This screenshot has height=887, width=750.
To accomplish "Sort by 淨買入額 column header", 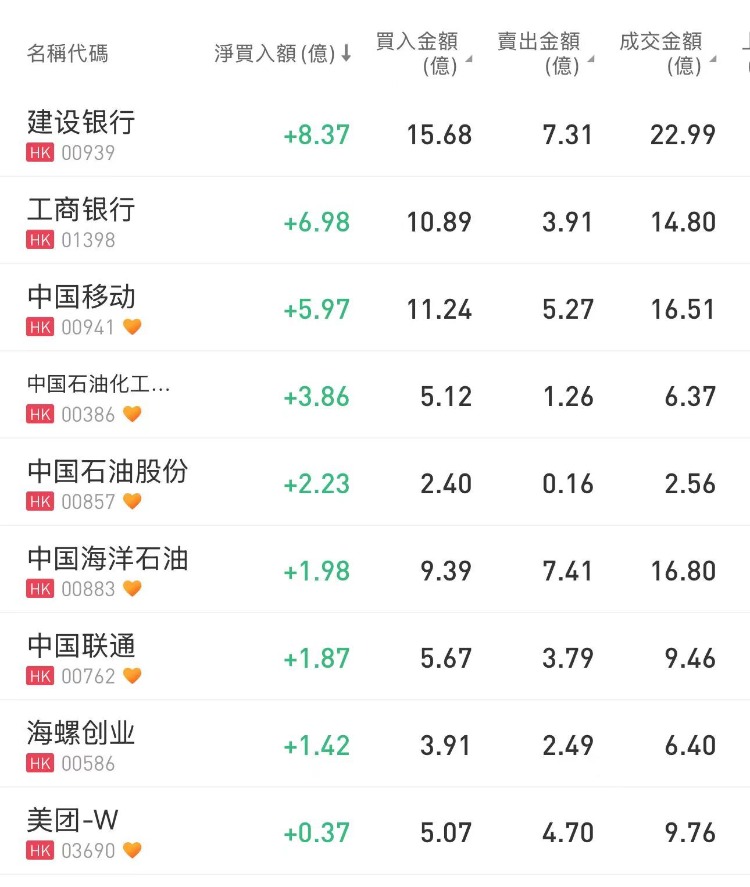I will [282, 54].
